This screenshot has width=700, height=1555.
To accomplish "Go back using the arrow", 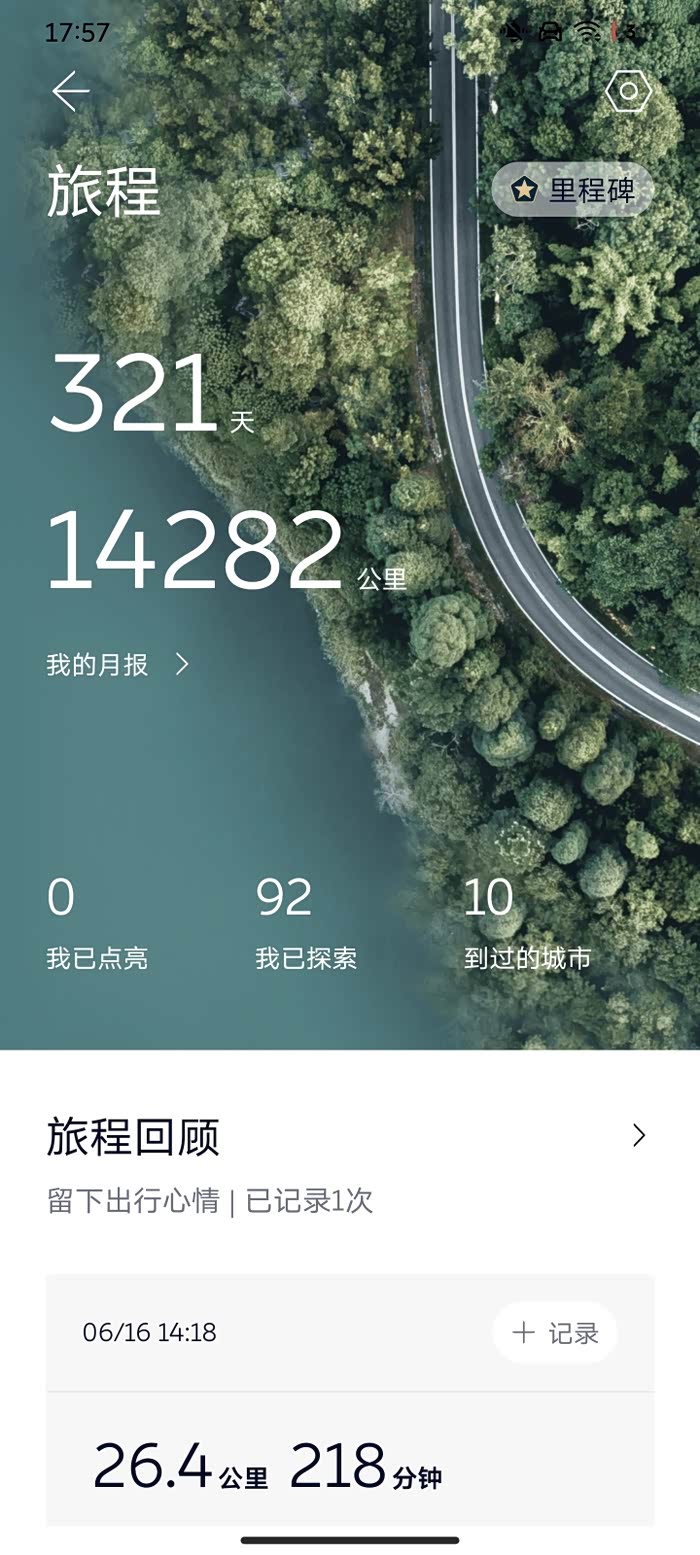I will pos(70,92).
